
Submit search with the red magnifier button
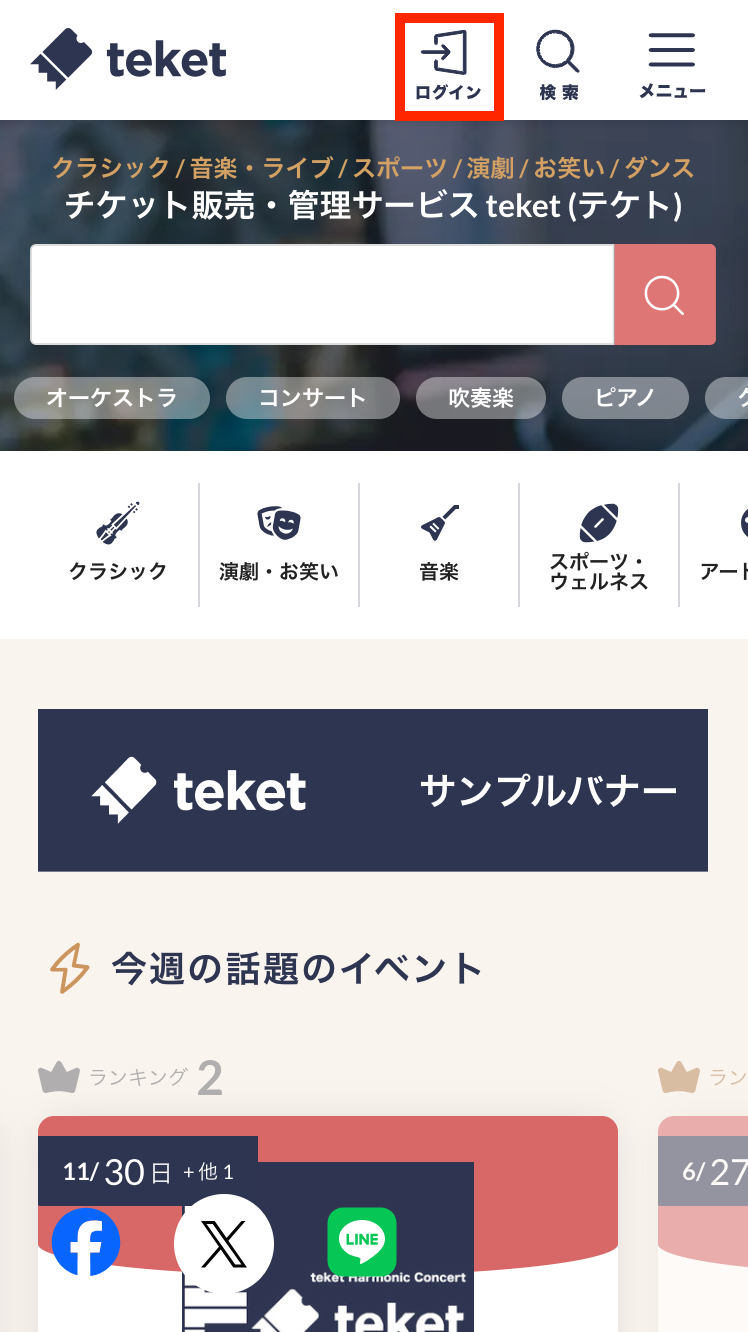[x=664, y=294]
